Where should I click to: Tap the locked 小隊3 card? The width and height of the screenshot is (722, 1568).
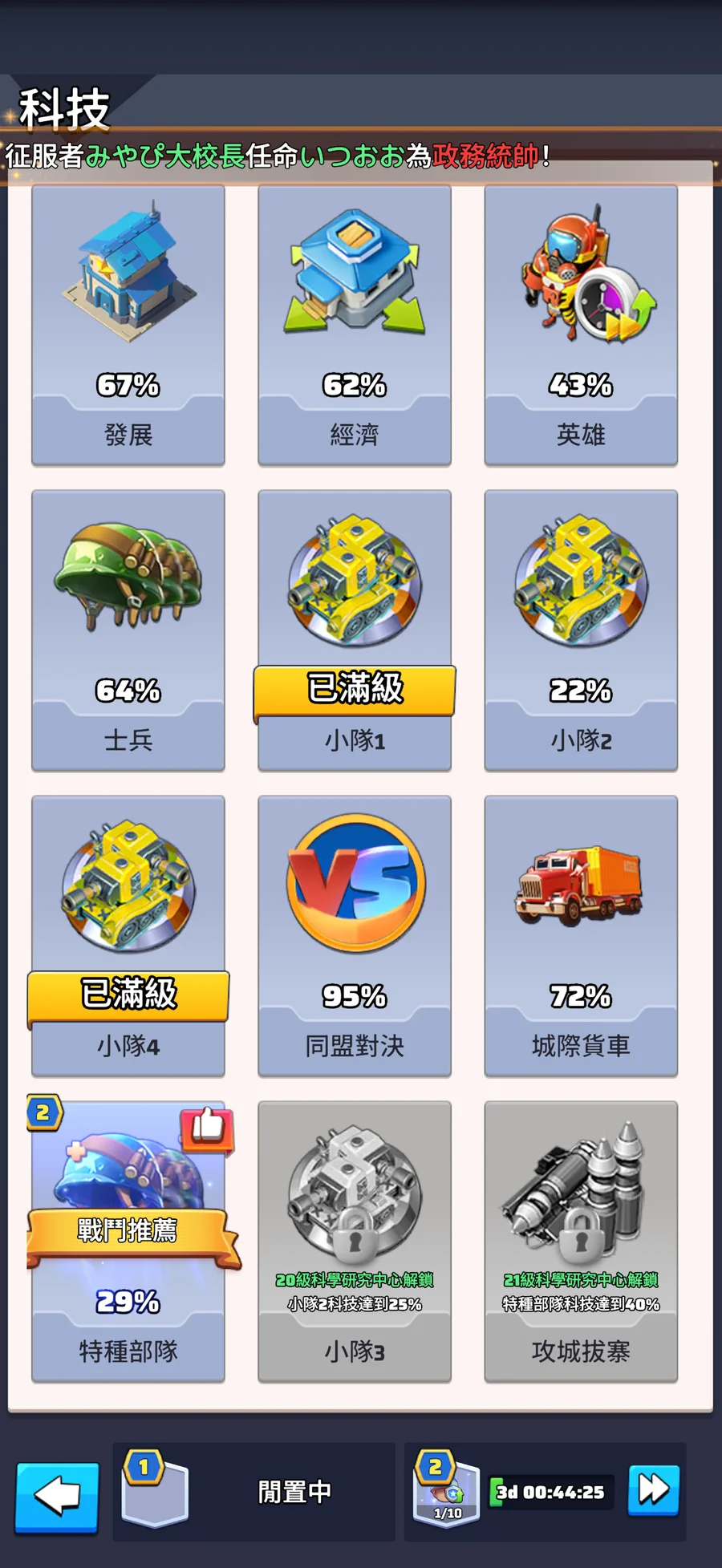(354, 1242)
